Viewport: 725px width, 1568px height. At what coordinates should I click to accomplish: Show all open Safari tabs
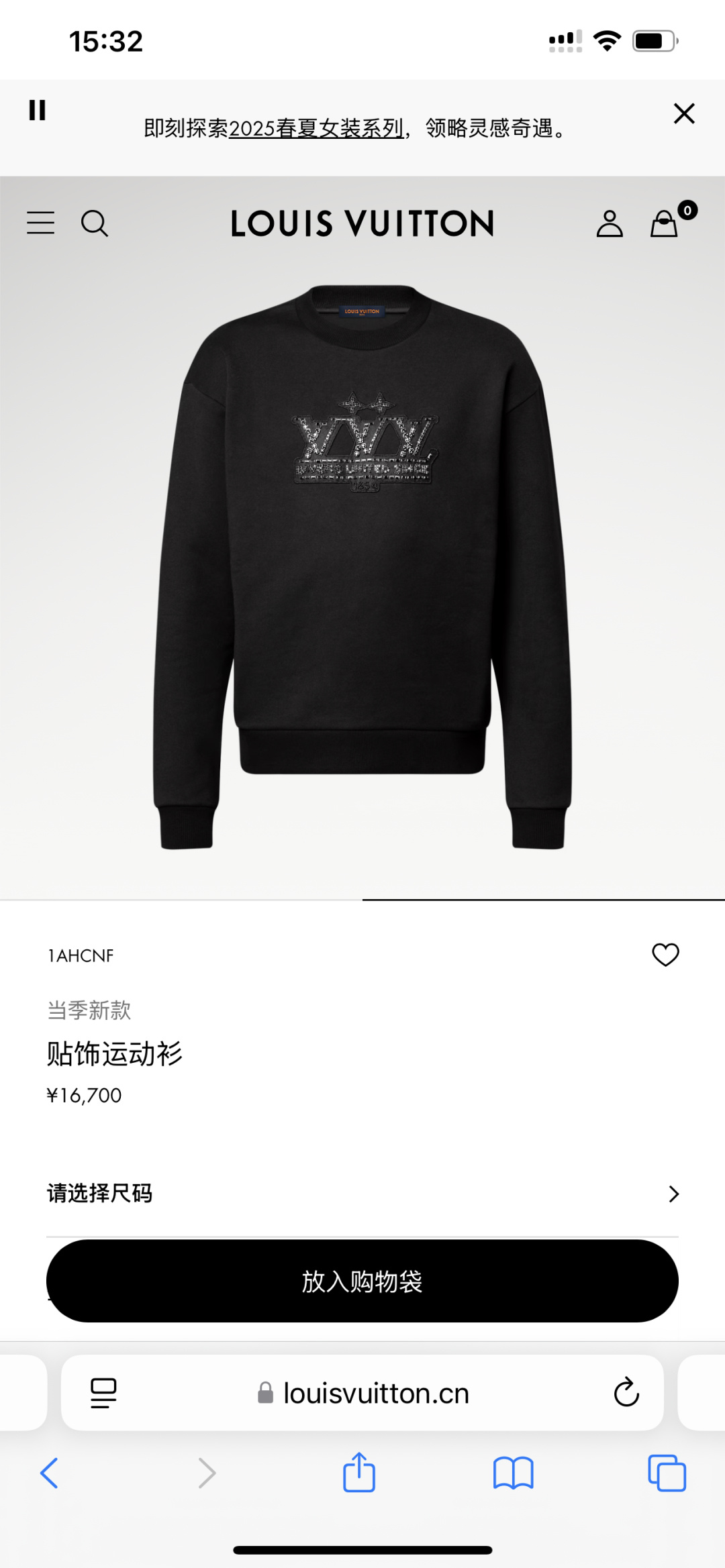667,1473
